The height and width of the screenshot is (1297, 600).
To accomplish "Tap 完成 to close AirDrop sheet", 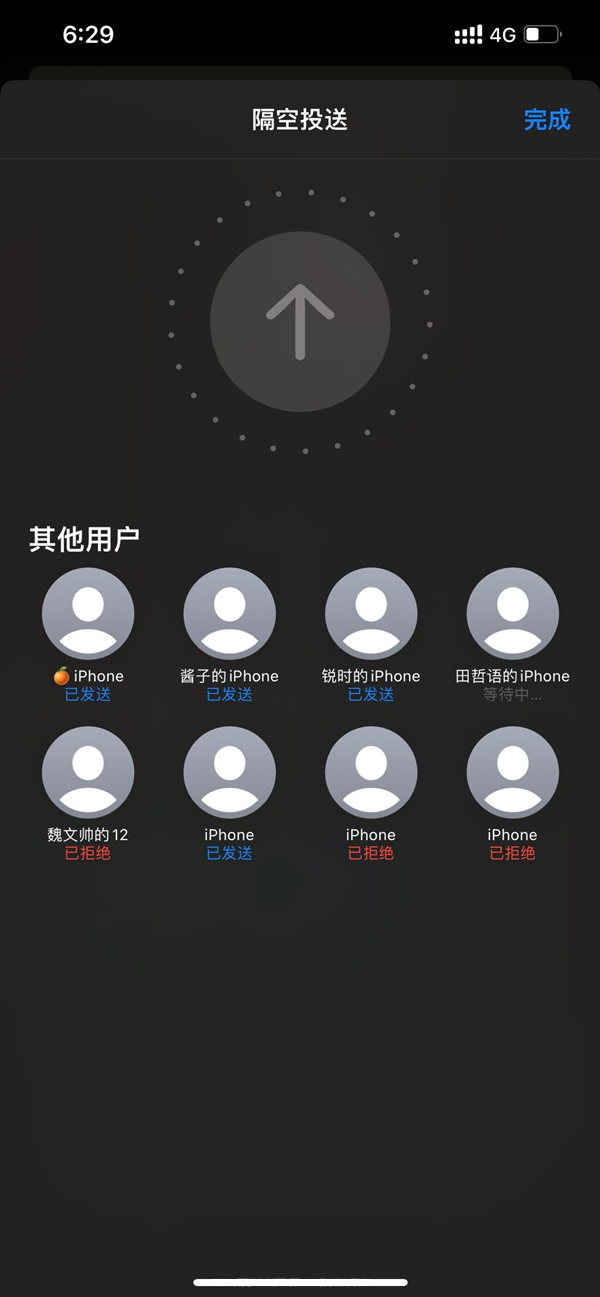I will (547, 120).
